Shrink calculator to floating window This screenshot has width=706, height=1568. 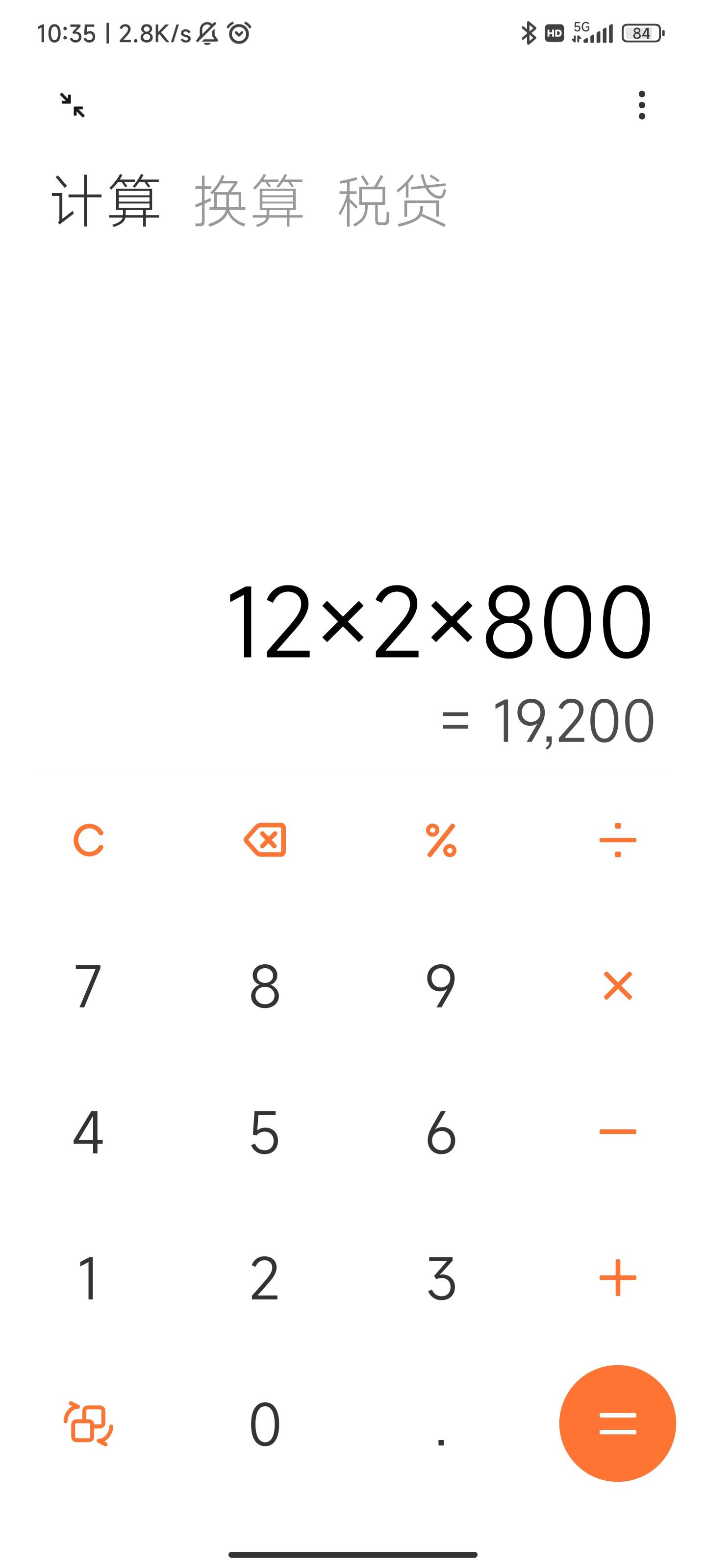tap(73, 105)
